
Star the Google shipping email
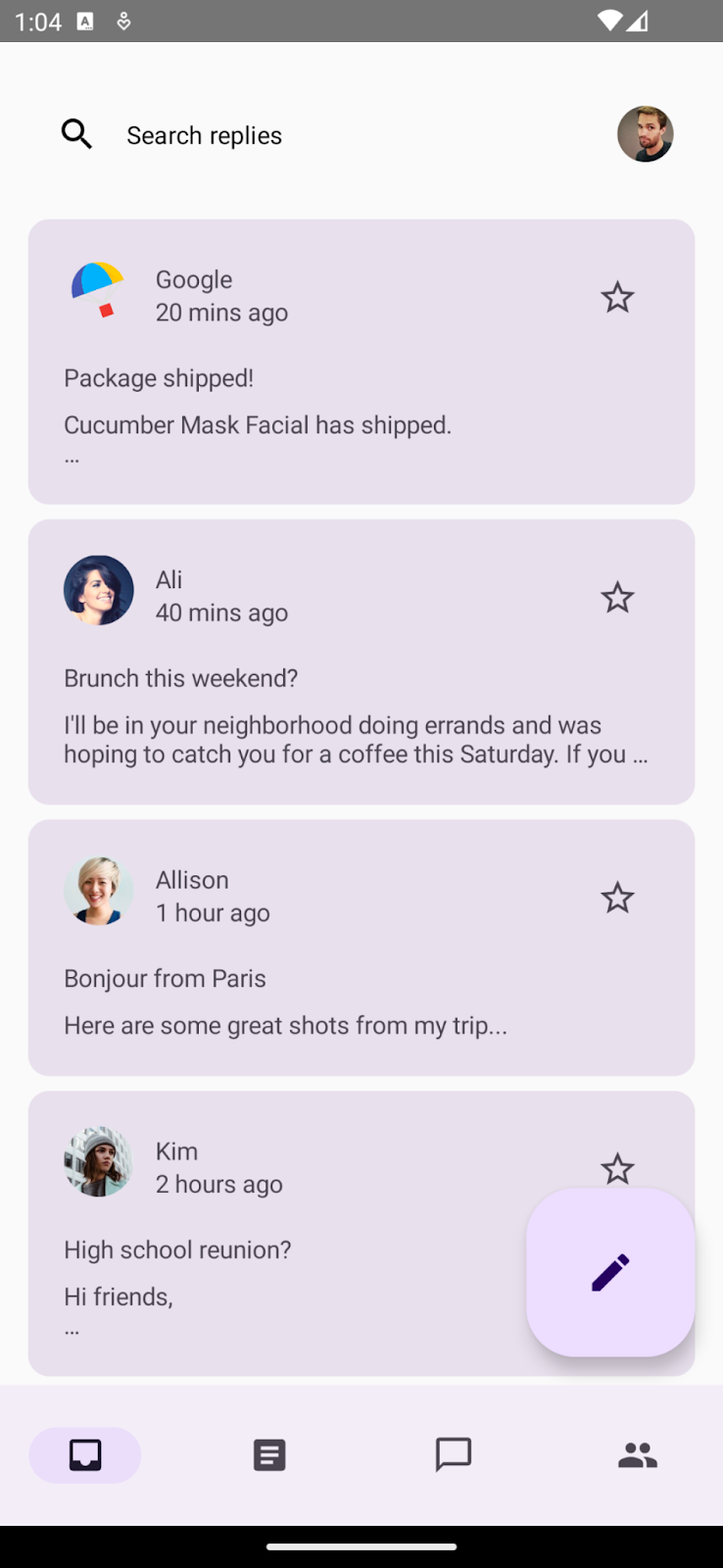[x=617, y=296]
